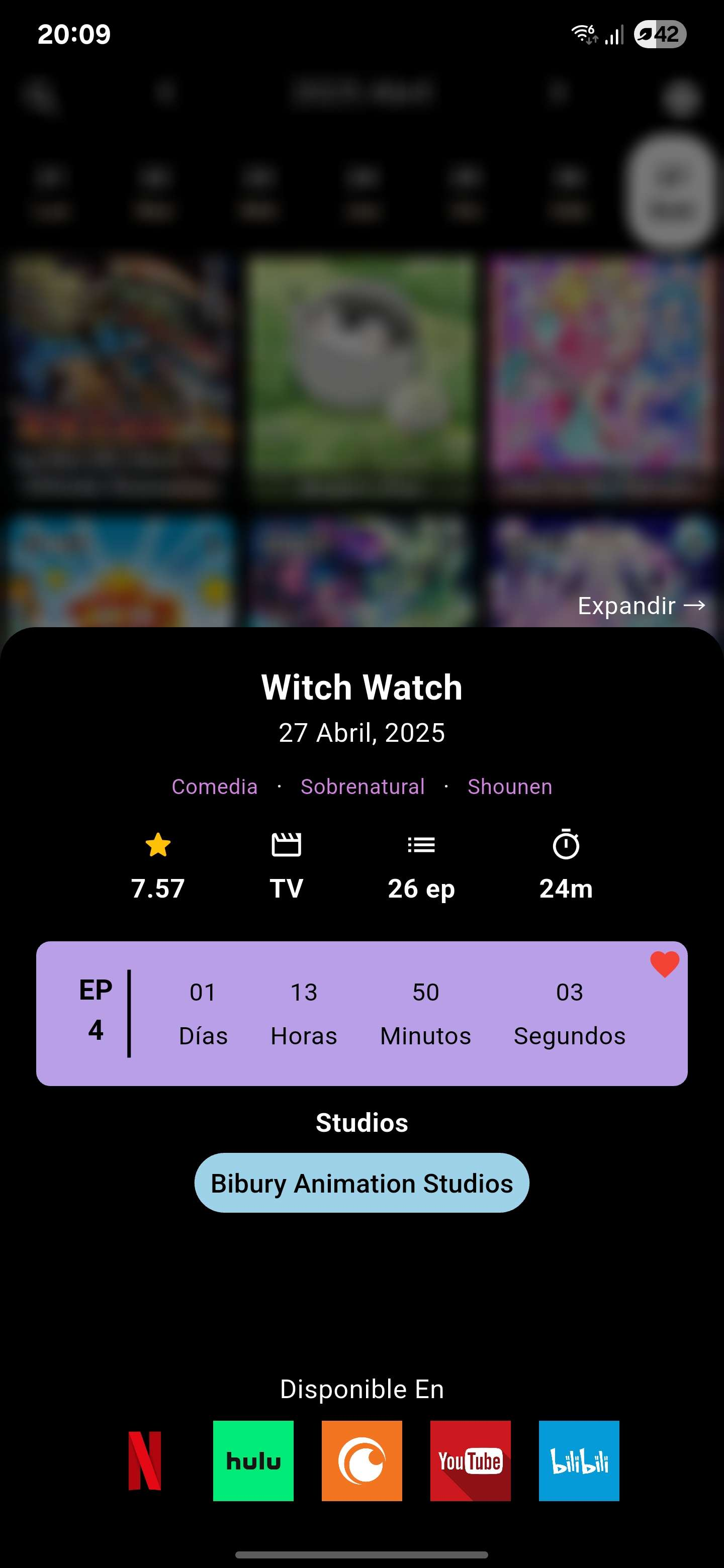Image resolution: width=724 pixels, height=1568 pixels.
Task: Open Hulu streaming service
Action: tap(253, 1460)
